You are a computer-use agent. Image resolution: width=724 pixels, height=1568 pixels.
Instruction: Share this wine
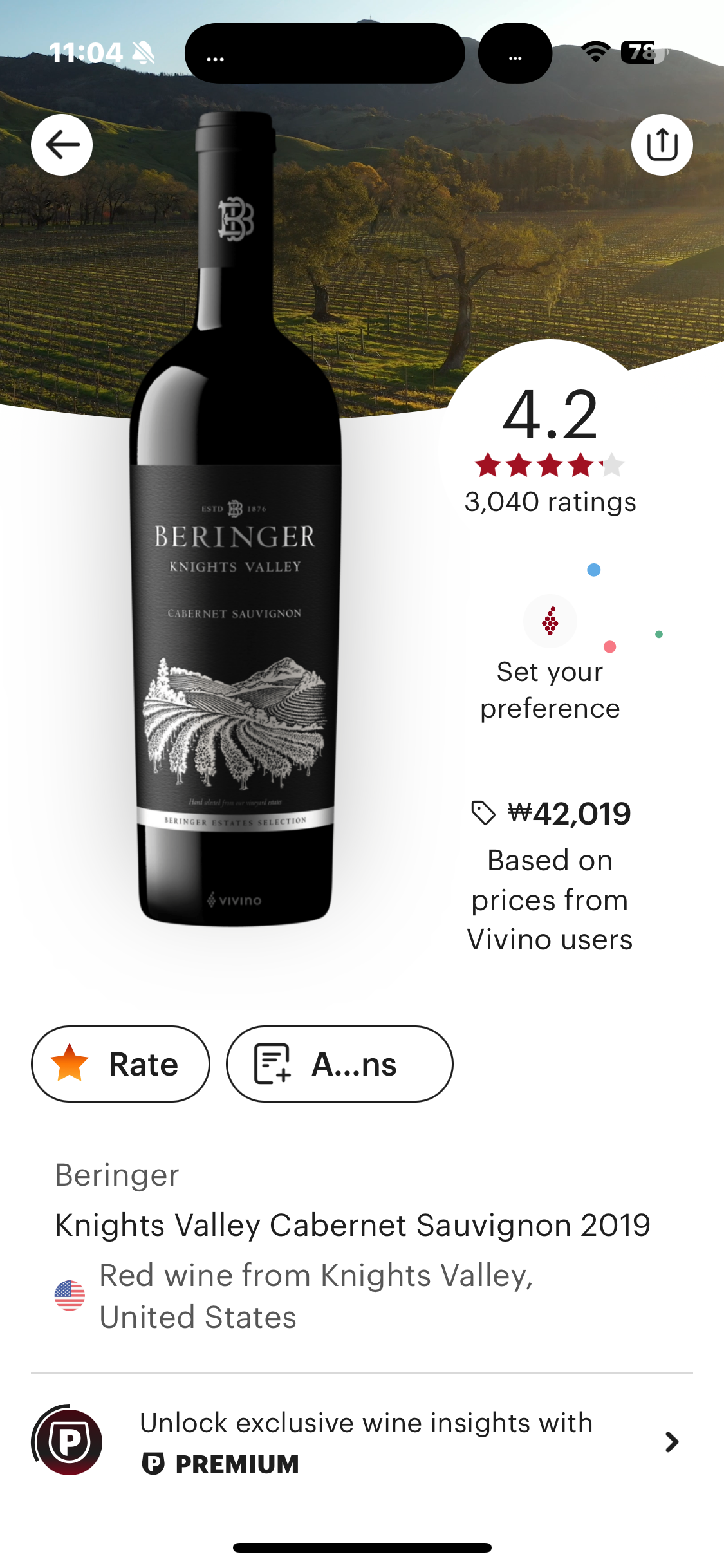coord(662,145)
